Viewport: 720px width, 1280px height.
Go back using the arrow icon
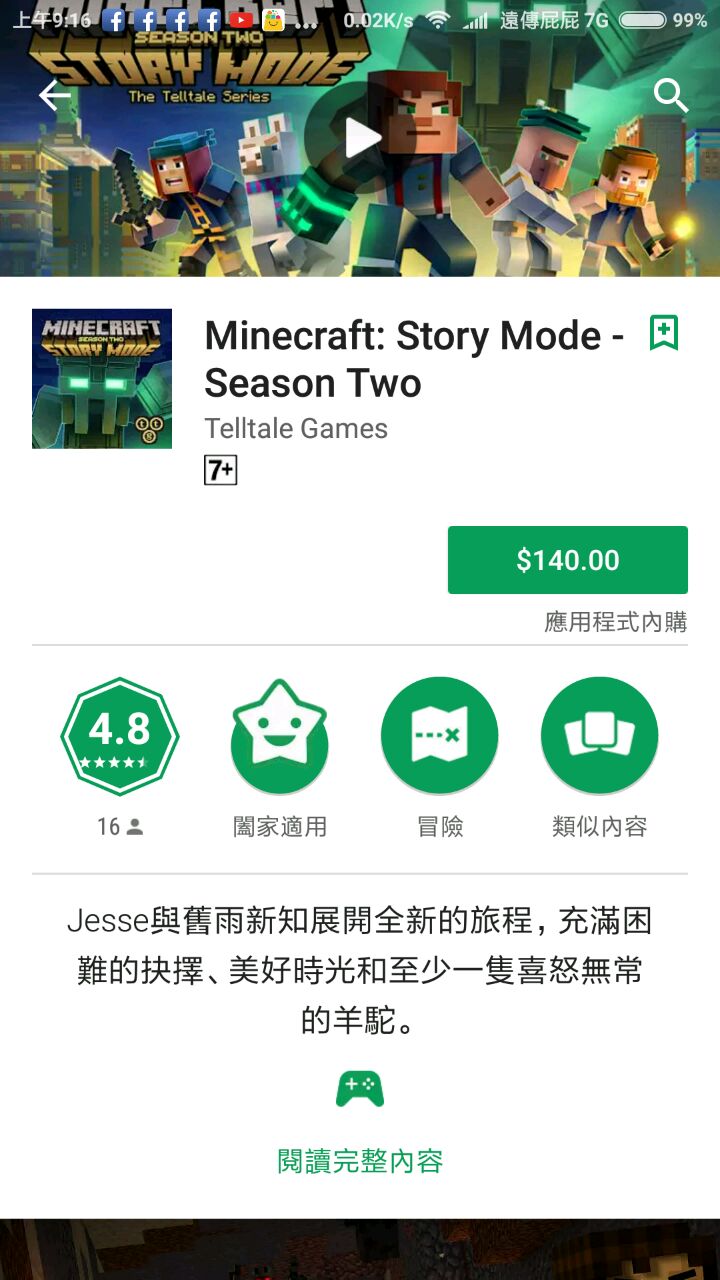tap(54, 96)
